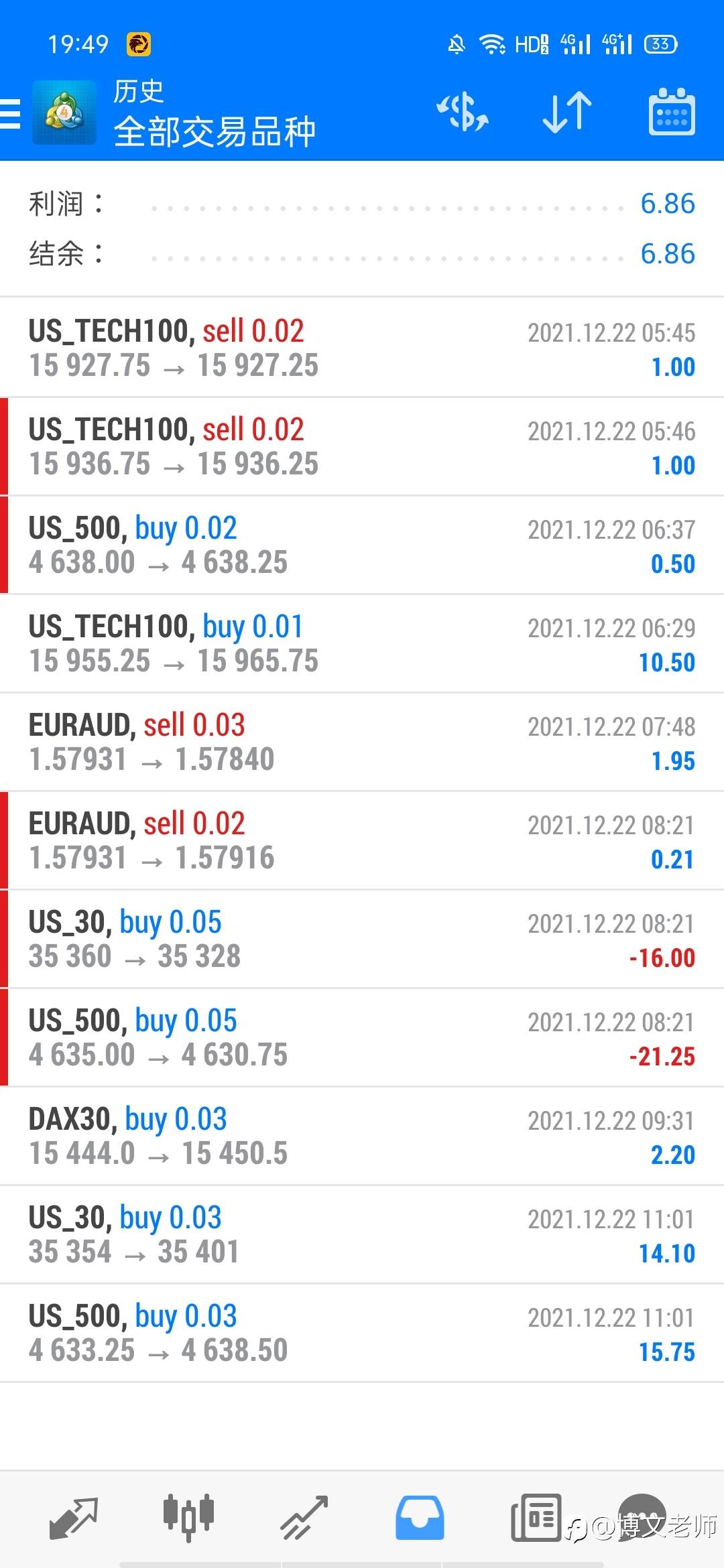Switch to the news tab
724x1568 pixels.
[536, 1518]
